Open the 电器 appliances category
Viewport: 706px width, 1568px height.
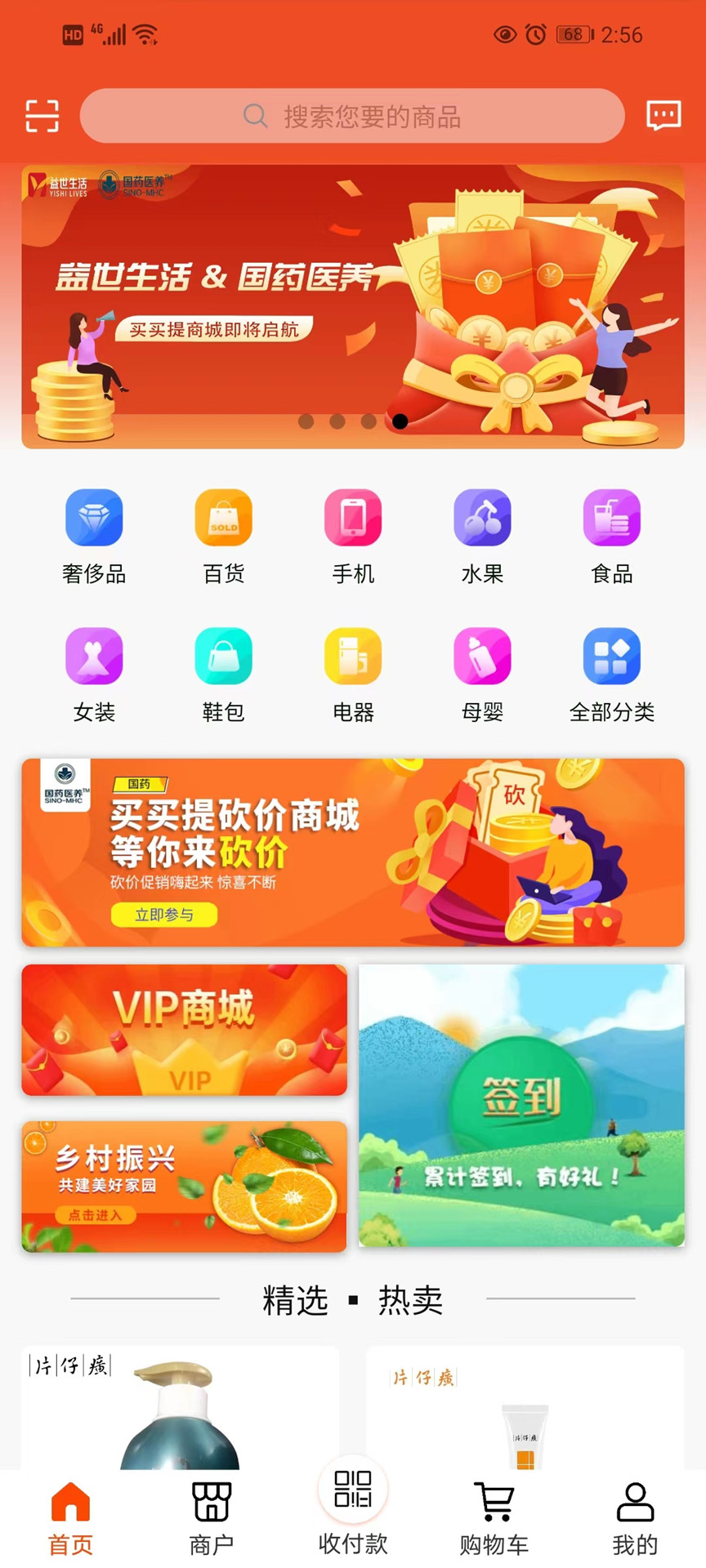coord(352,656)
